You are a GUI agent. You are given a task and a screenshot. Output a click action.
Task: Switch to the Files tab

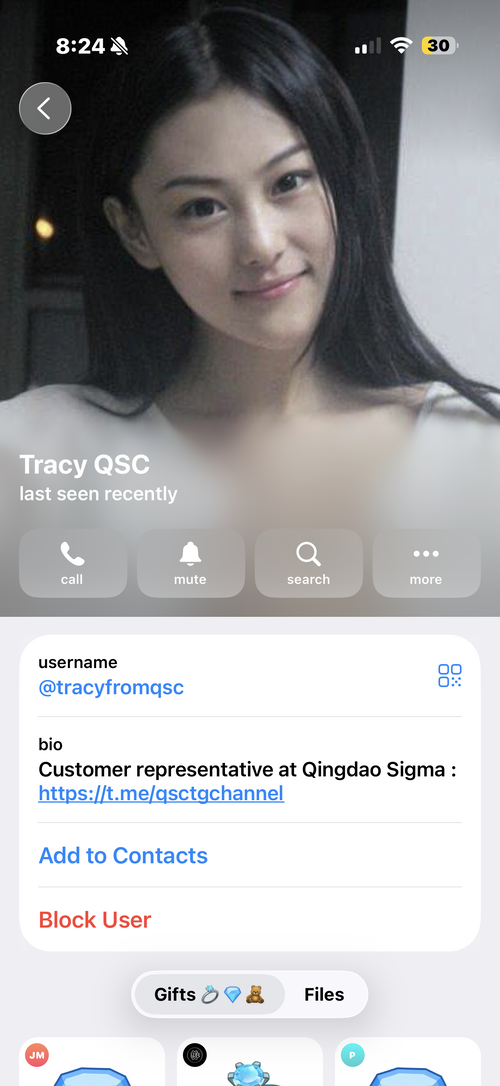pos(324,995)
